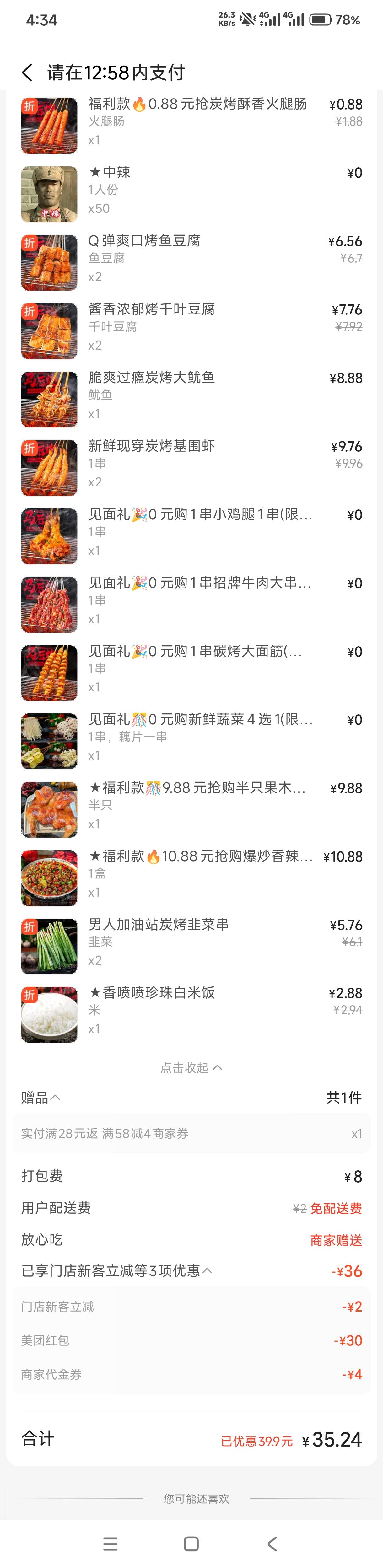This screenshot has width=383, height=1568.
Task: Collapse the 已享门店新客立减等3项优惠 breakdown
Action: [117, 1270]
